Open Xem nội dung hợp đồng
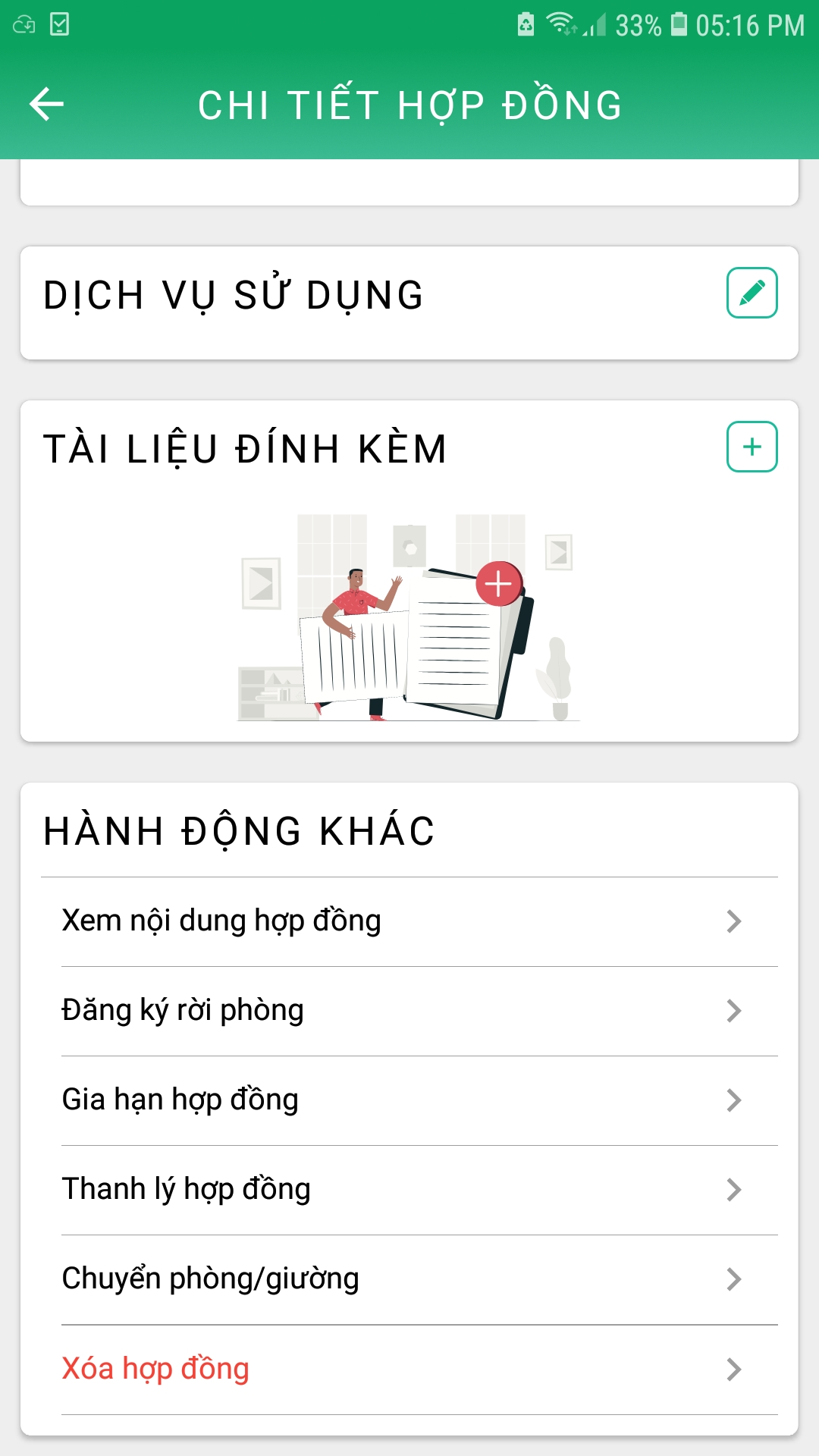Viewport: 819px width, 1456px height. point(409,921)
